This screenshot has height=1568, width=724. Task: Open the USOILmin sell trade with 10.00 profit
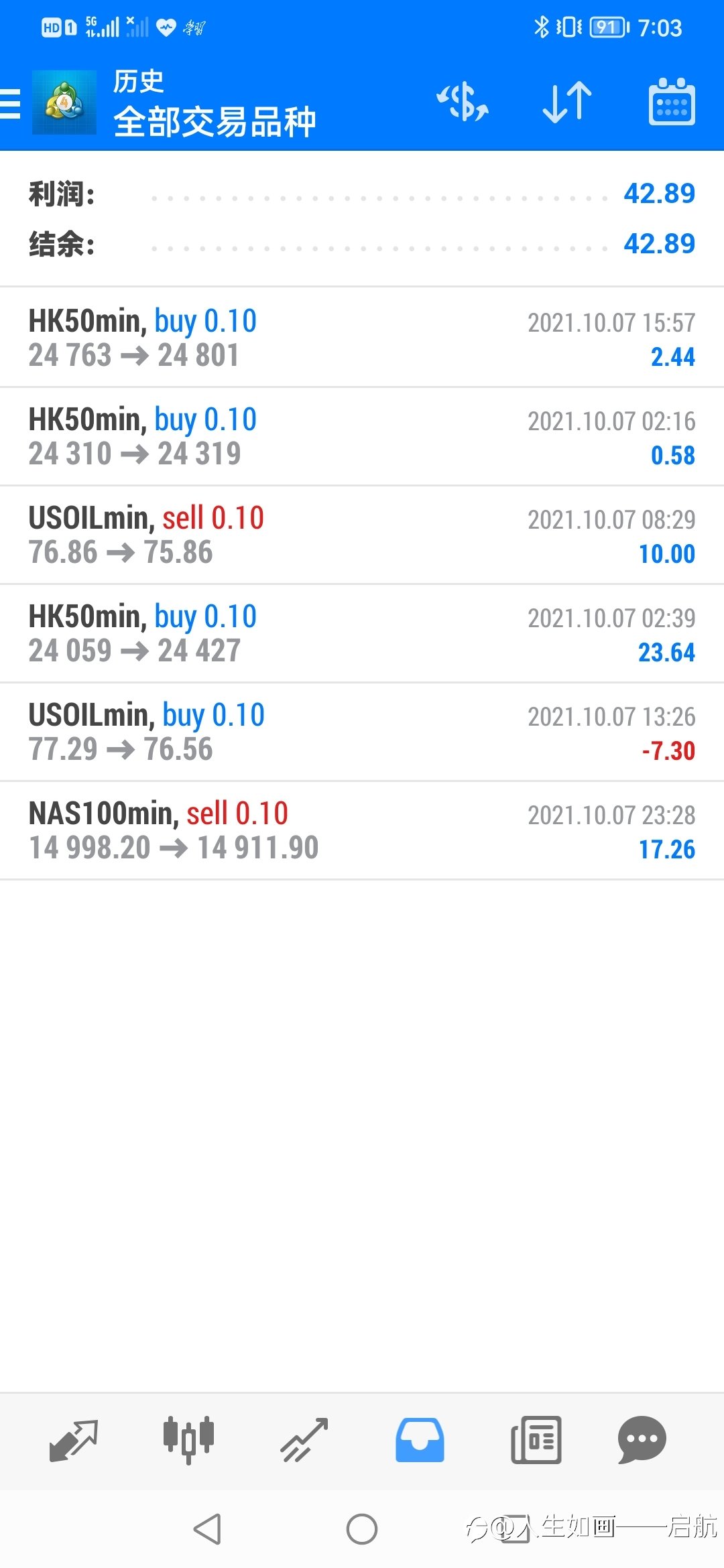click(362, 535)
